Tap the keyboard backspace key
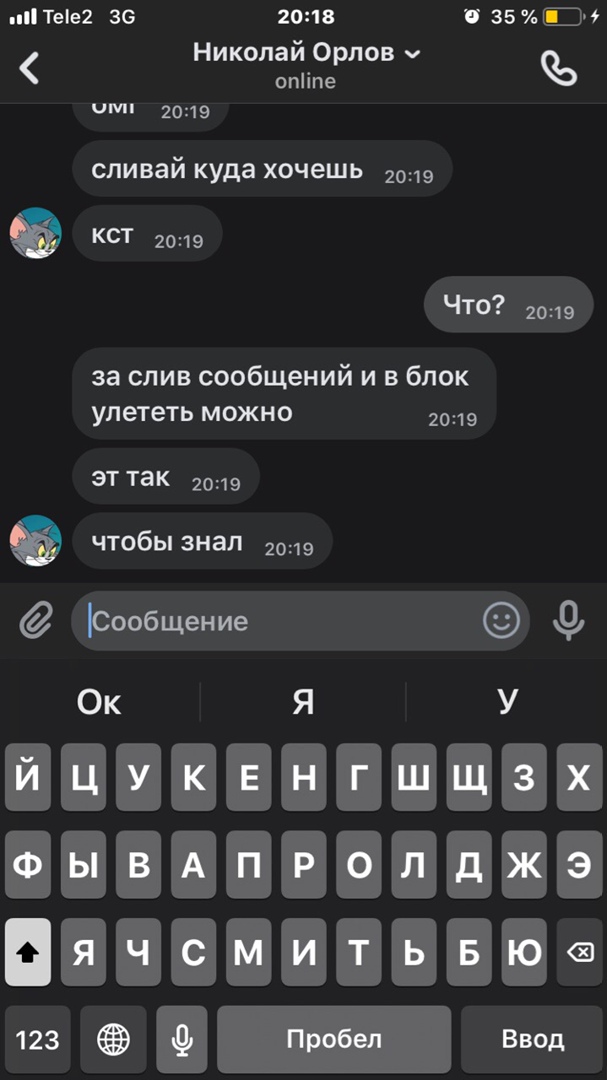Screen dimensions: 607x1080 click(579, 953)
